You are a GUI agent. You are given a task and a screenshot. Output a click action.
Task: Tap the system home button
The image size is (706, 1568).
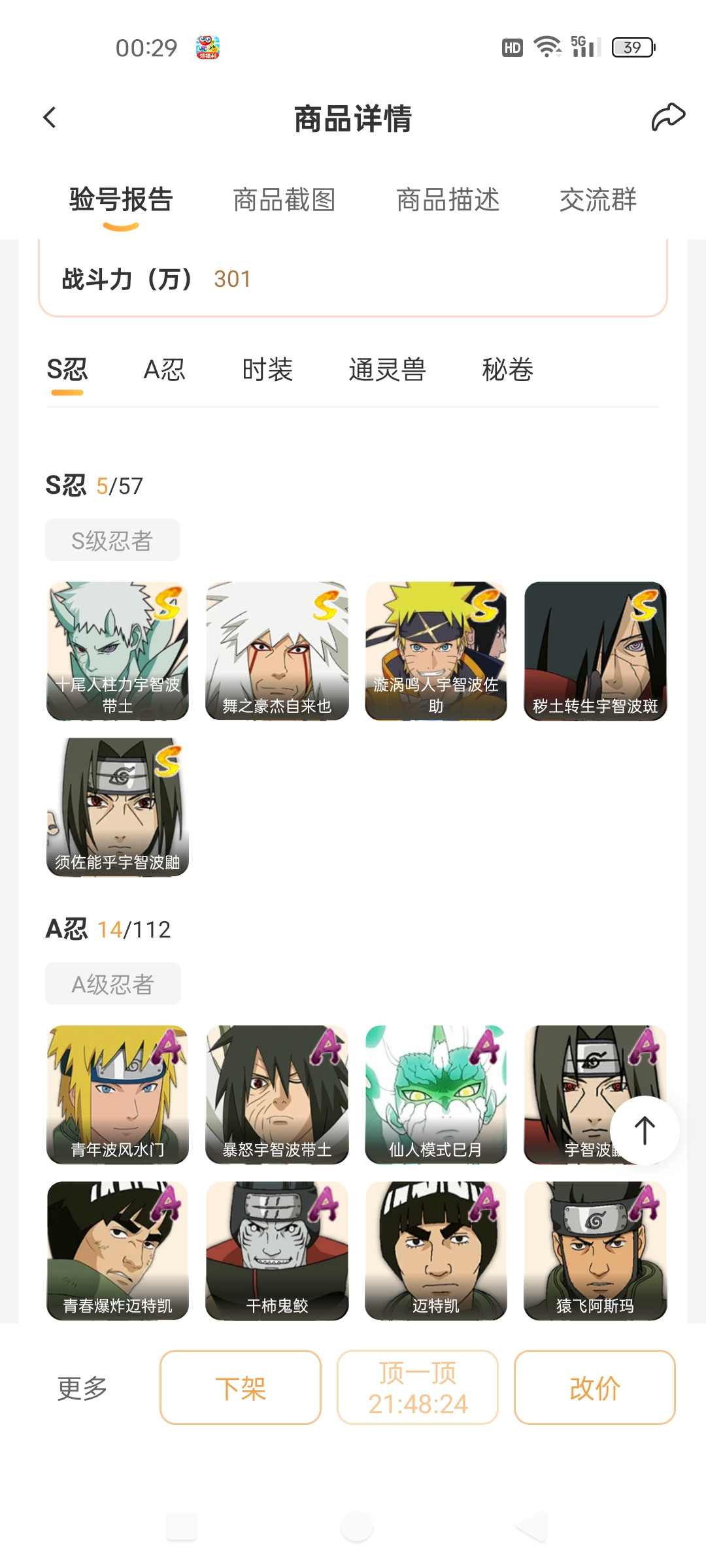(356, 1527)
